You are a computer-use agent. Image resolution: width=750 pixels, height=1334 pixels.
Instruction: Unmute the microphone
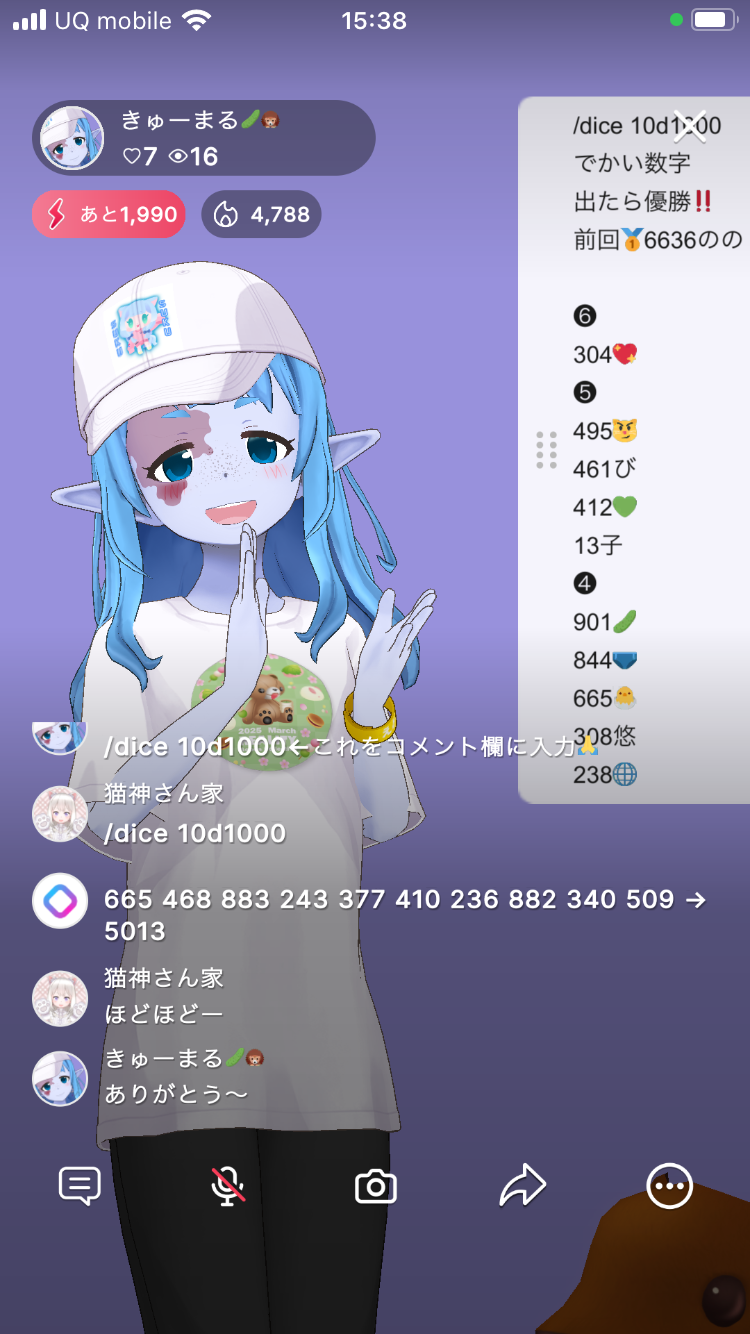(228, 1186)
